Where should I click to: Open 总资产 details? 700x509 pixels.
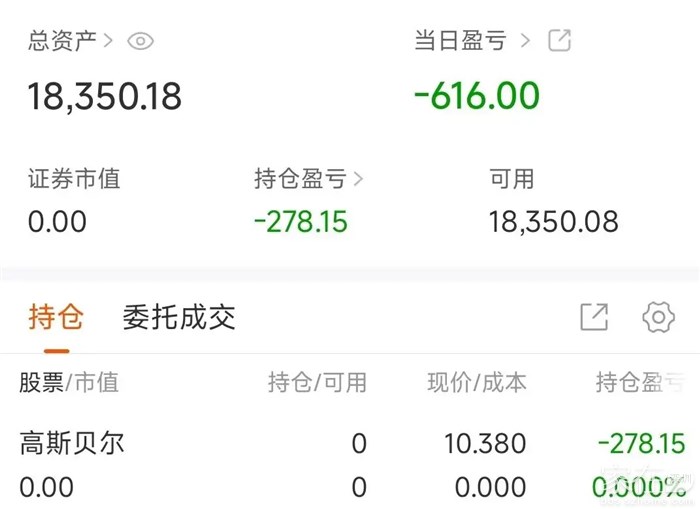70,41
